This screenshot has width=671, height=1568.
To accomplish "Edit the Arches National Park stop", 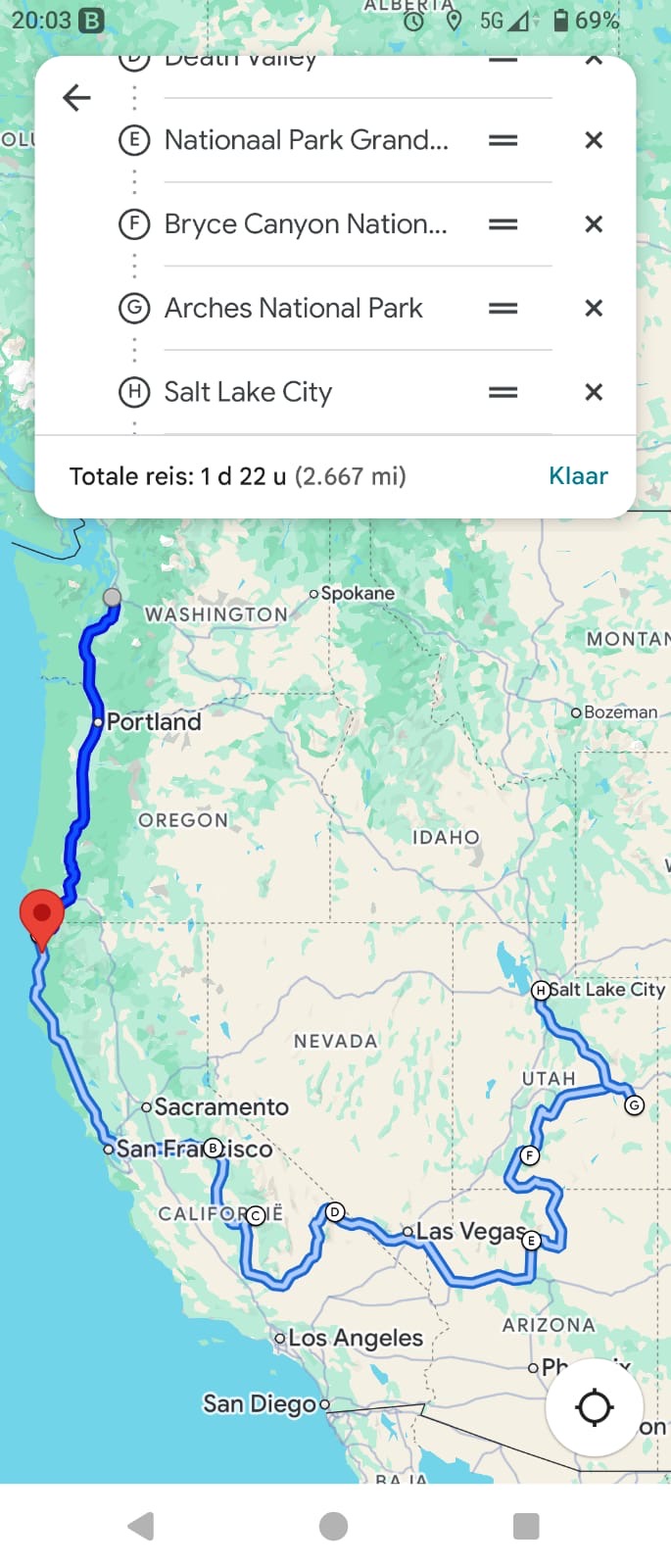I will point(294,308).
